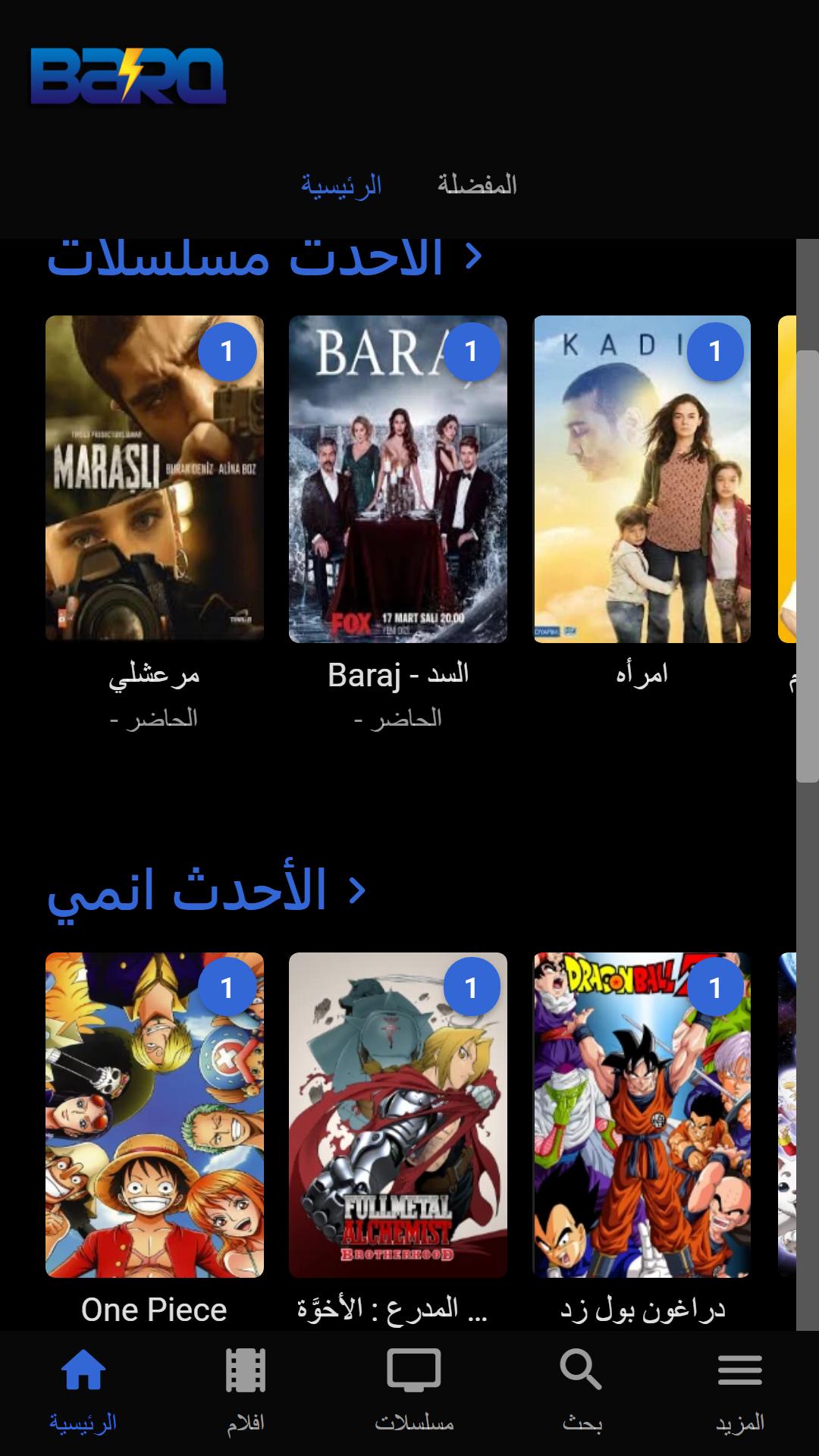Expand the الاحدث مسلسلات section
The image size is (819, 1456).
click(264, 258)
